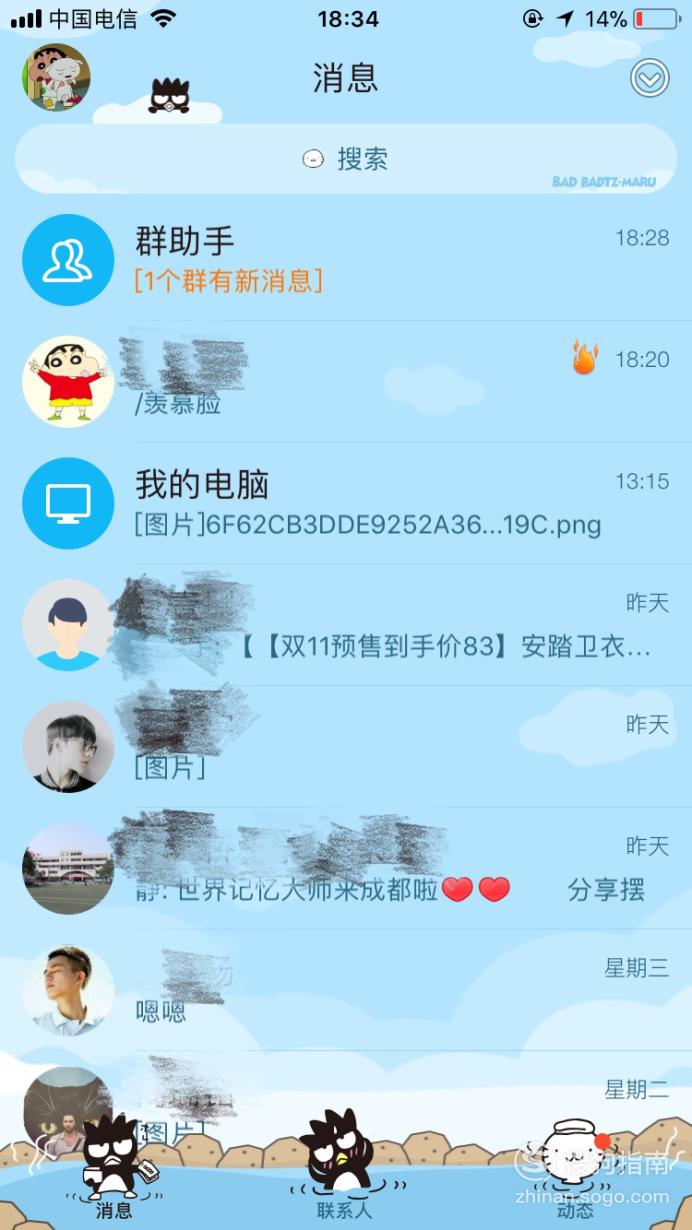Open the chat showing /羡慕脸 message
Viewport: 692px width, 1230px height.
tap(346, 382)
